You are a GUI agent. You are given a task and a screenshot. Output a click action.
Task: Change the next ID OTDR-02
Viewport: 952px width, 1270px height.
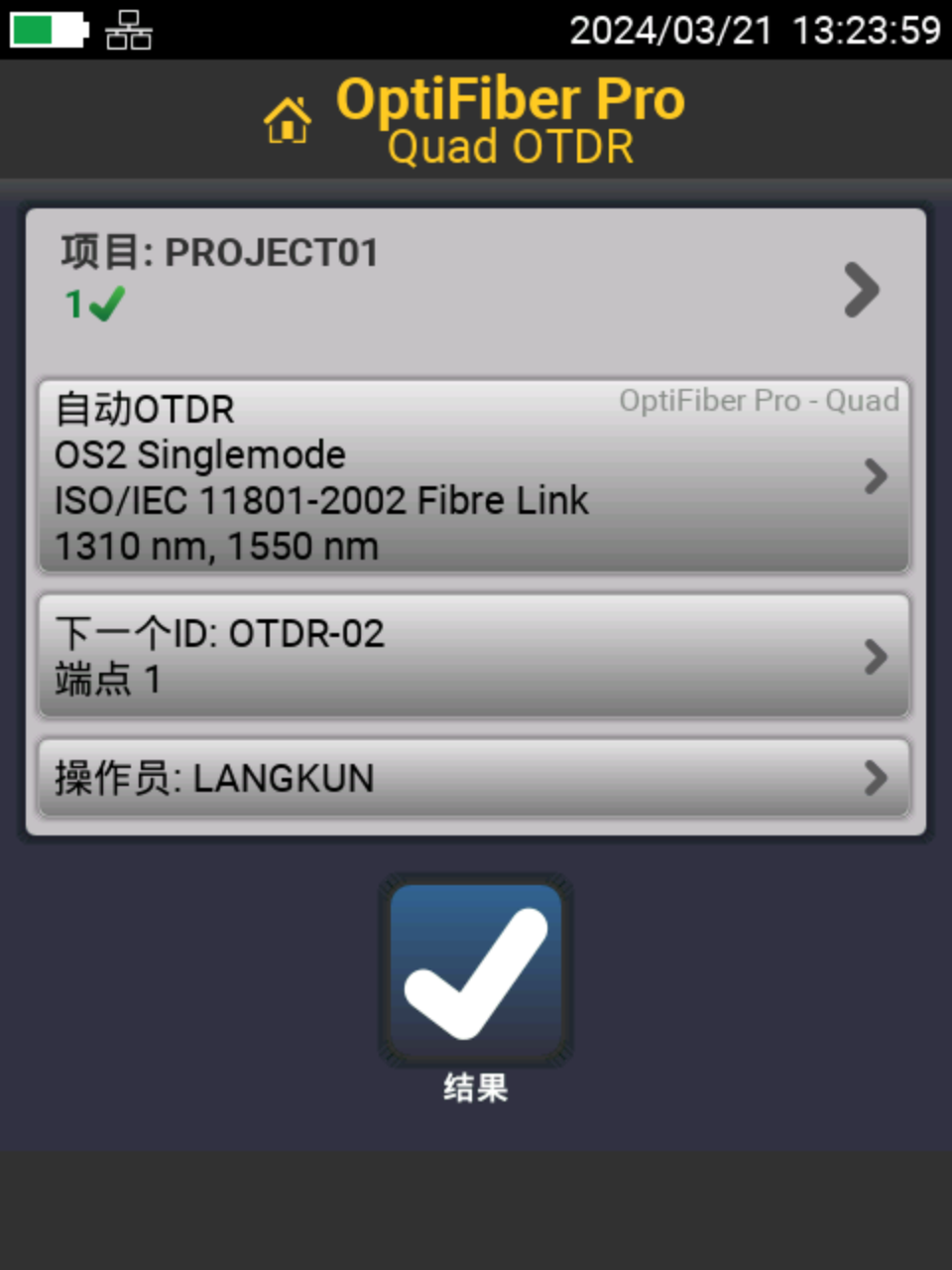[x=474, y=656]
